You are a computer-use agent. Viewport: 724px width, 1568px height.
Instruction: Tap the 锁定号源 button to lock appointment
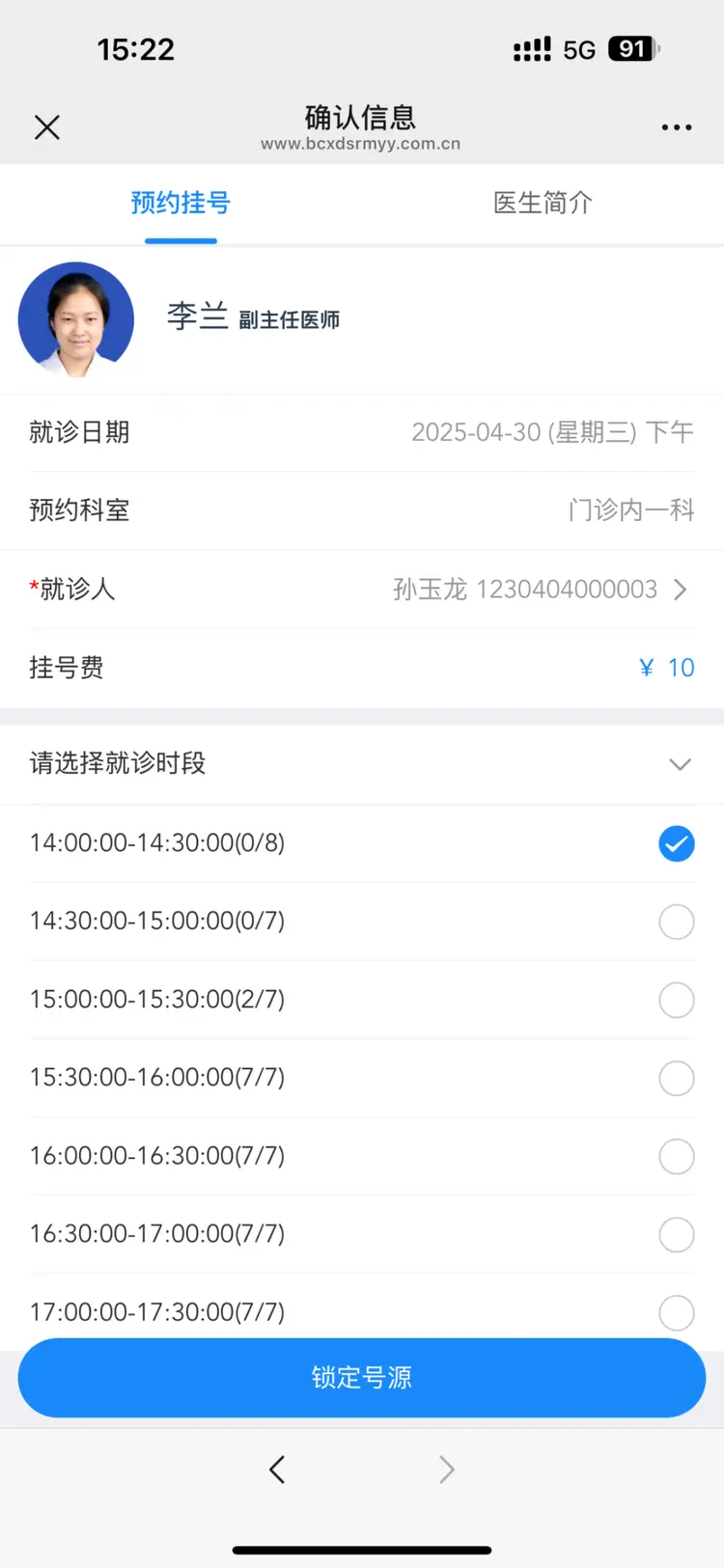362,1378
